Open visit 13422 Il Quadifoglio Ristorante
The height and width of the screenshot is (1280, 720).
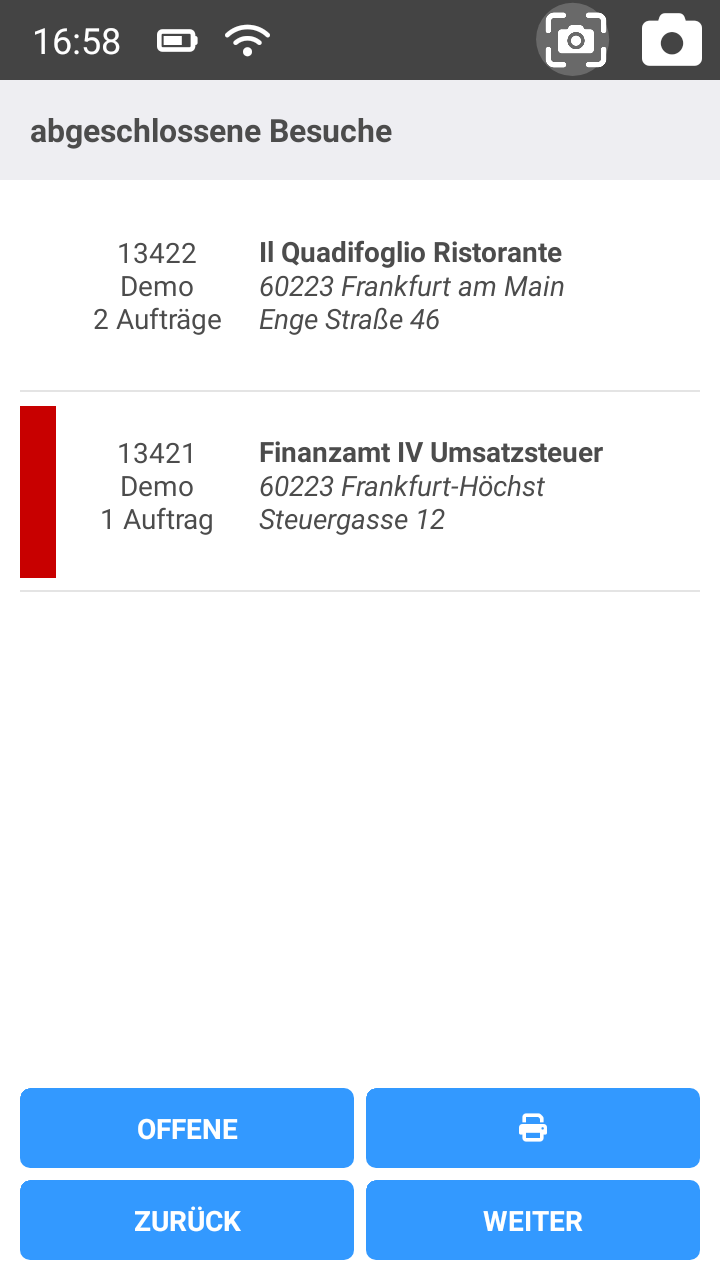[360, 286]
